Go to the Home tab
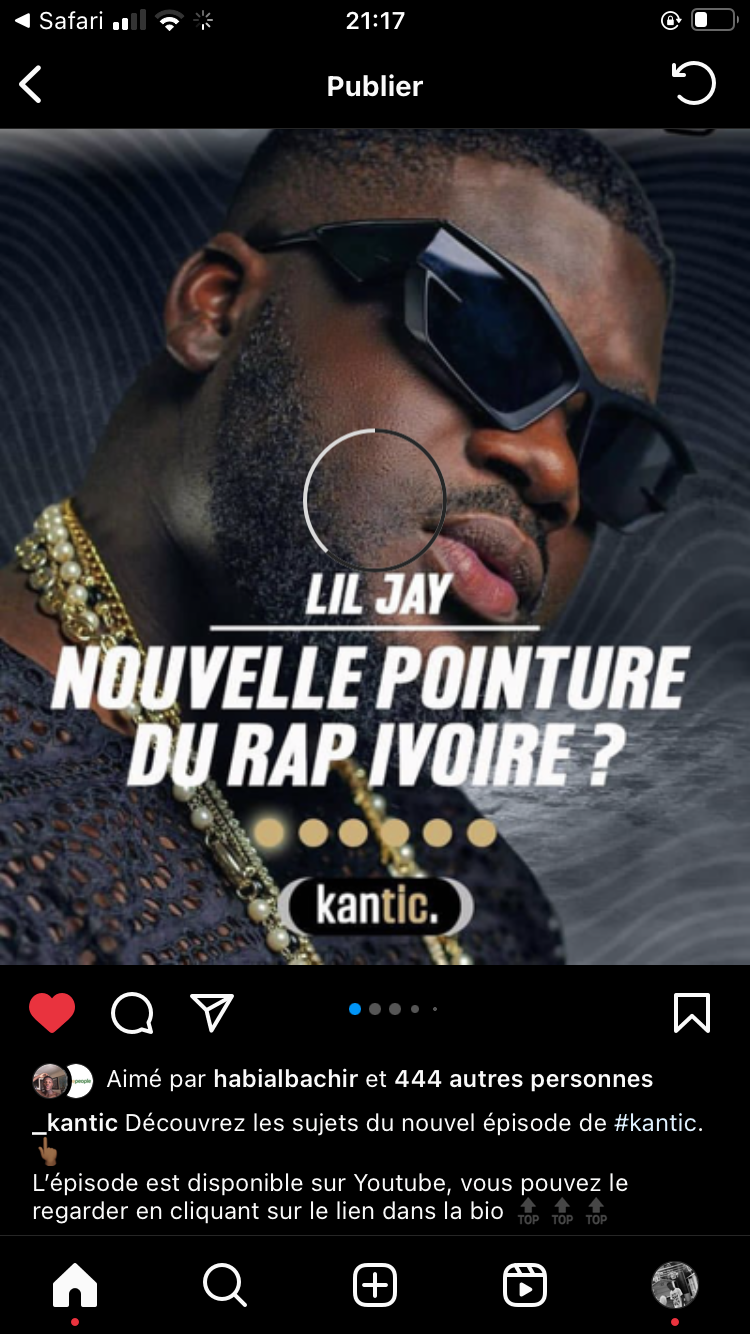 point(75,1286)
